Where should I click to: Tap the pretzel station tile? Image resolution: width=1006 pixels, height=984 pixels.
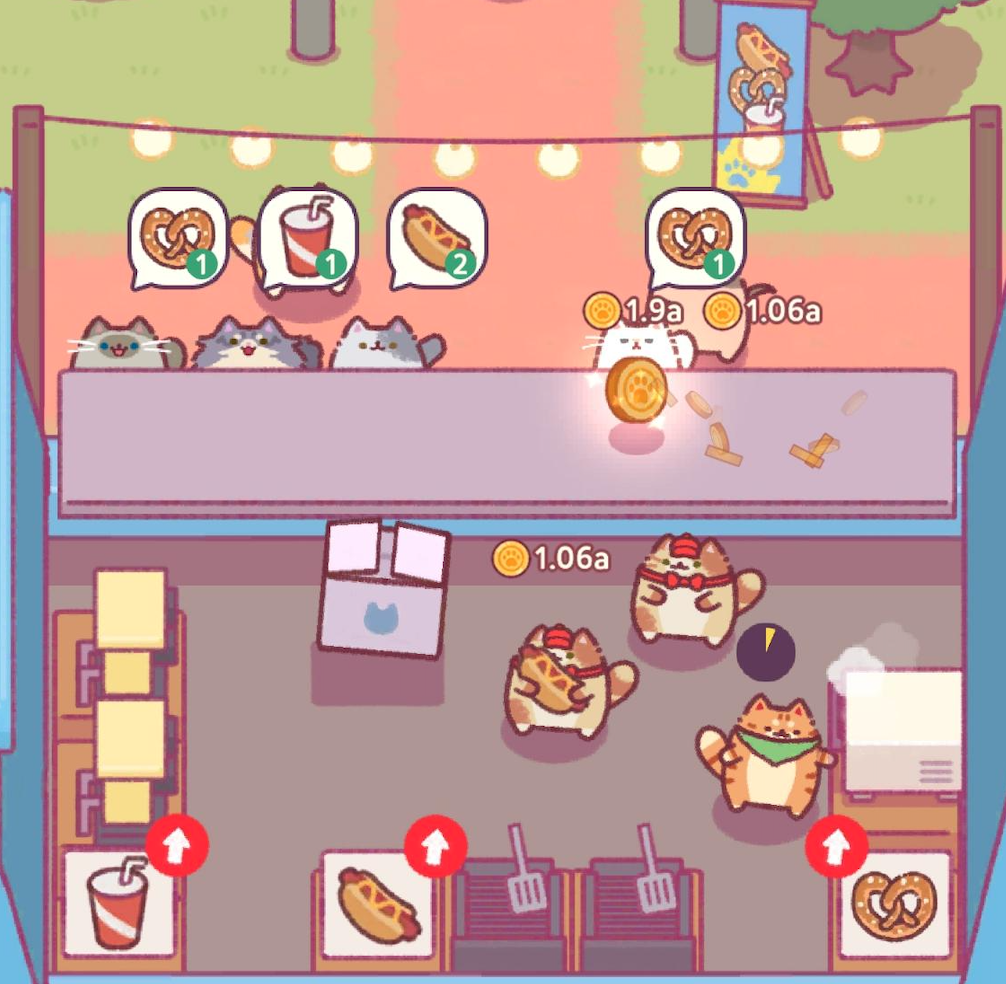point(894,905)
